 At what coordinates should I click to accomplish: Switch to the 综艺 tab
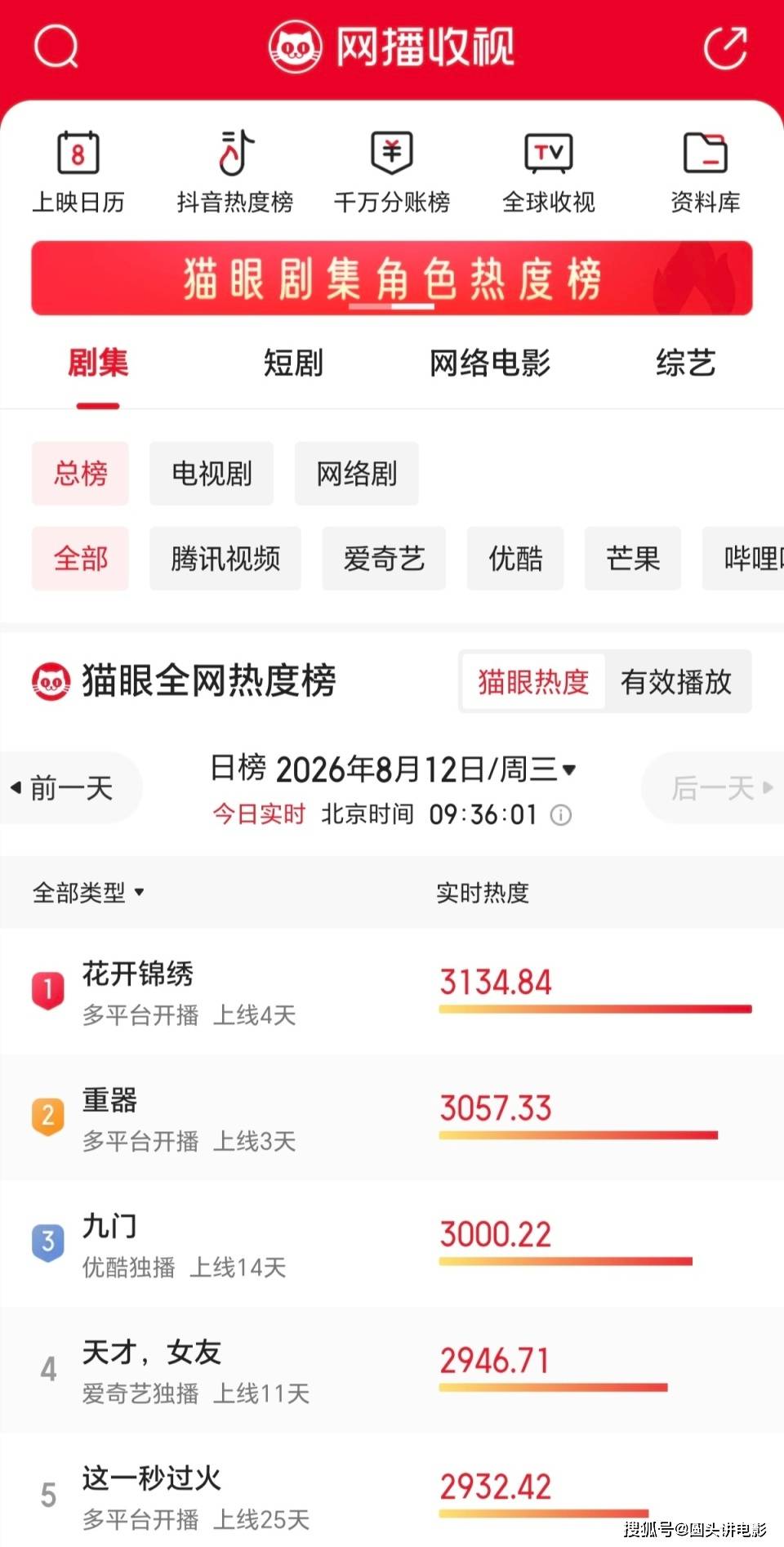pyautogui.click(x=686, y=363)
